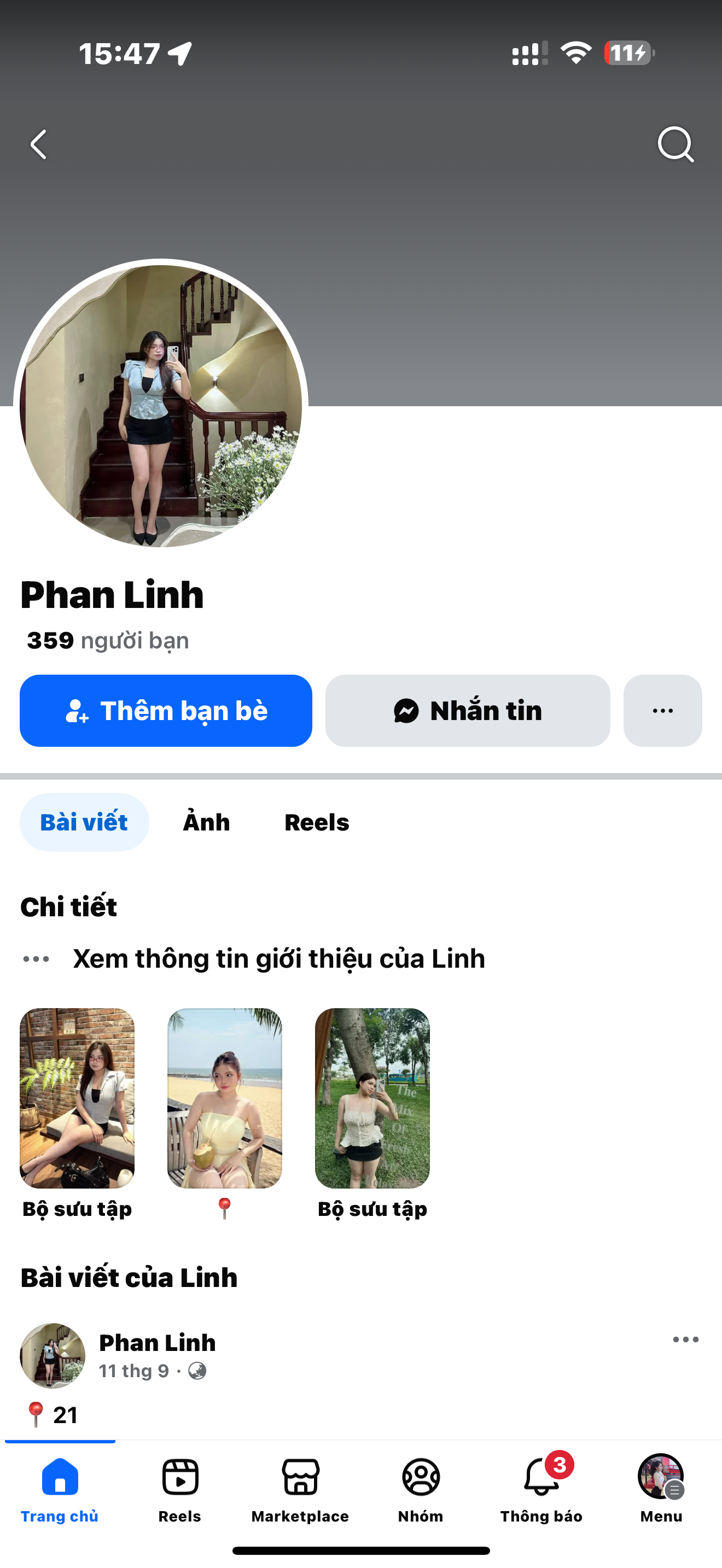This screenshot has width=722, height=1568.
Task: Open options for the 11 thg 9 post
Action: 685,1339
